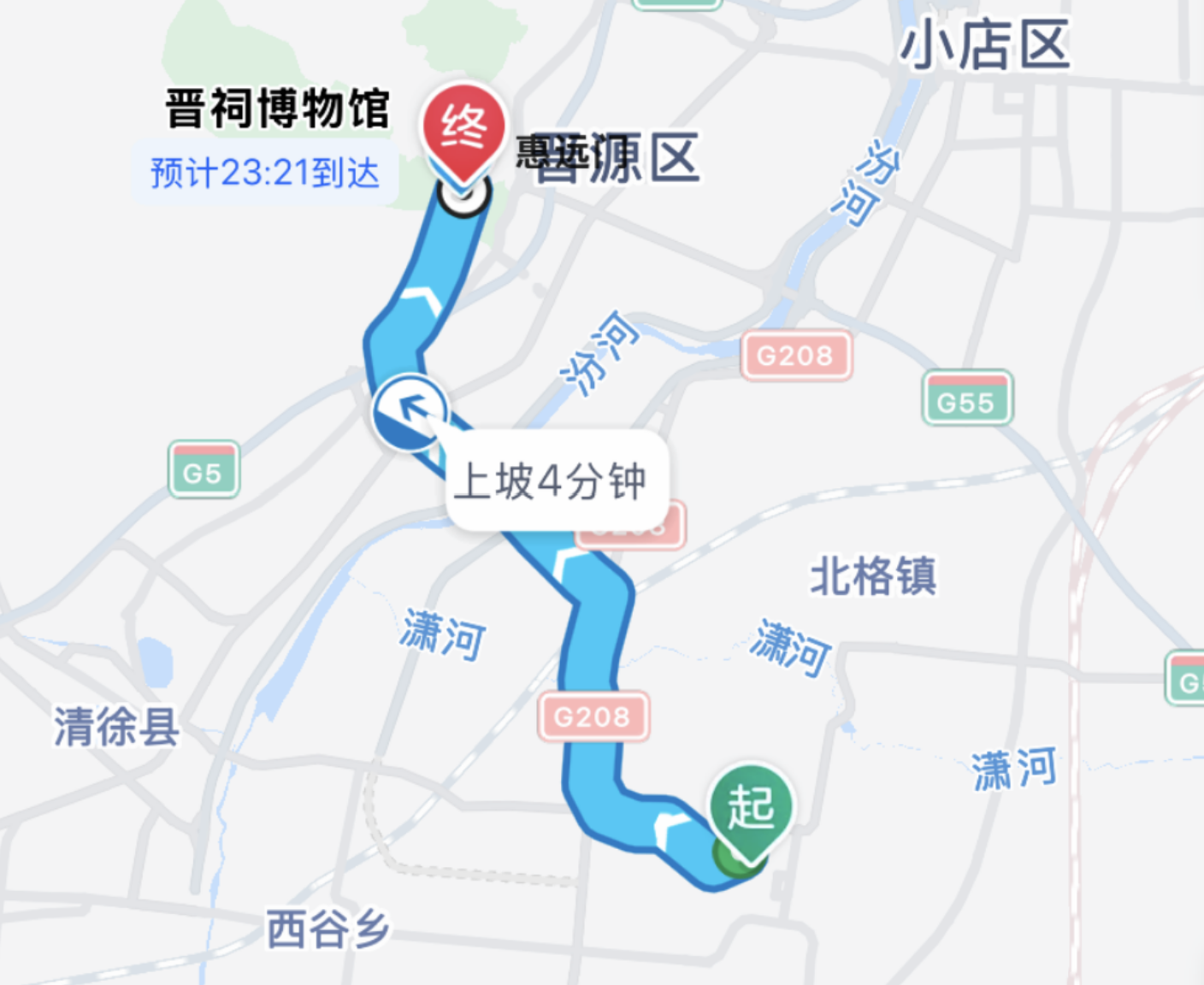The image size is (1204, 985).
Task: Select the left-turn marker on the route
Action: pyautogui.click(x=410, y=412)
